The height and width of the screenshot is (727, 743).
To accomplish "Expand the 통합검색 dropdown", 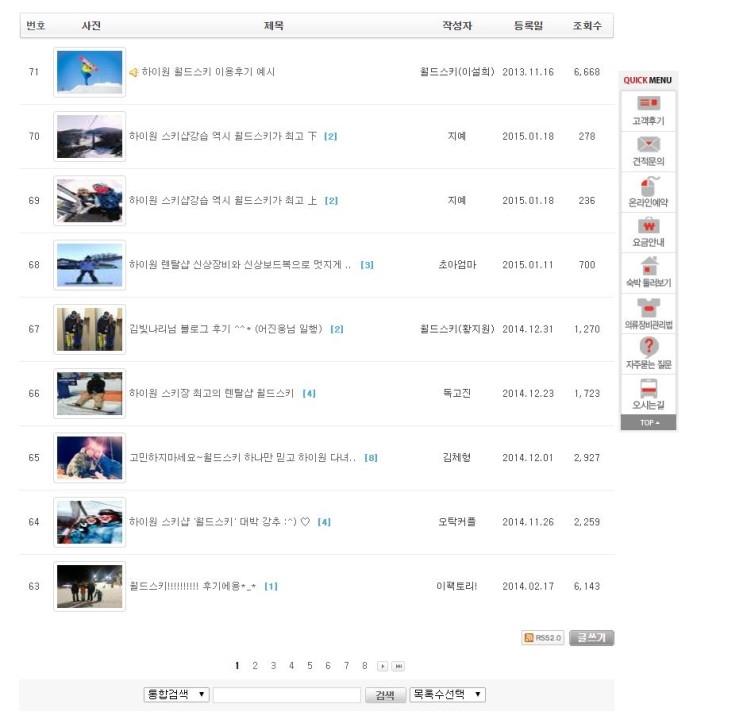I will [176, 694].
